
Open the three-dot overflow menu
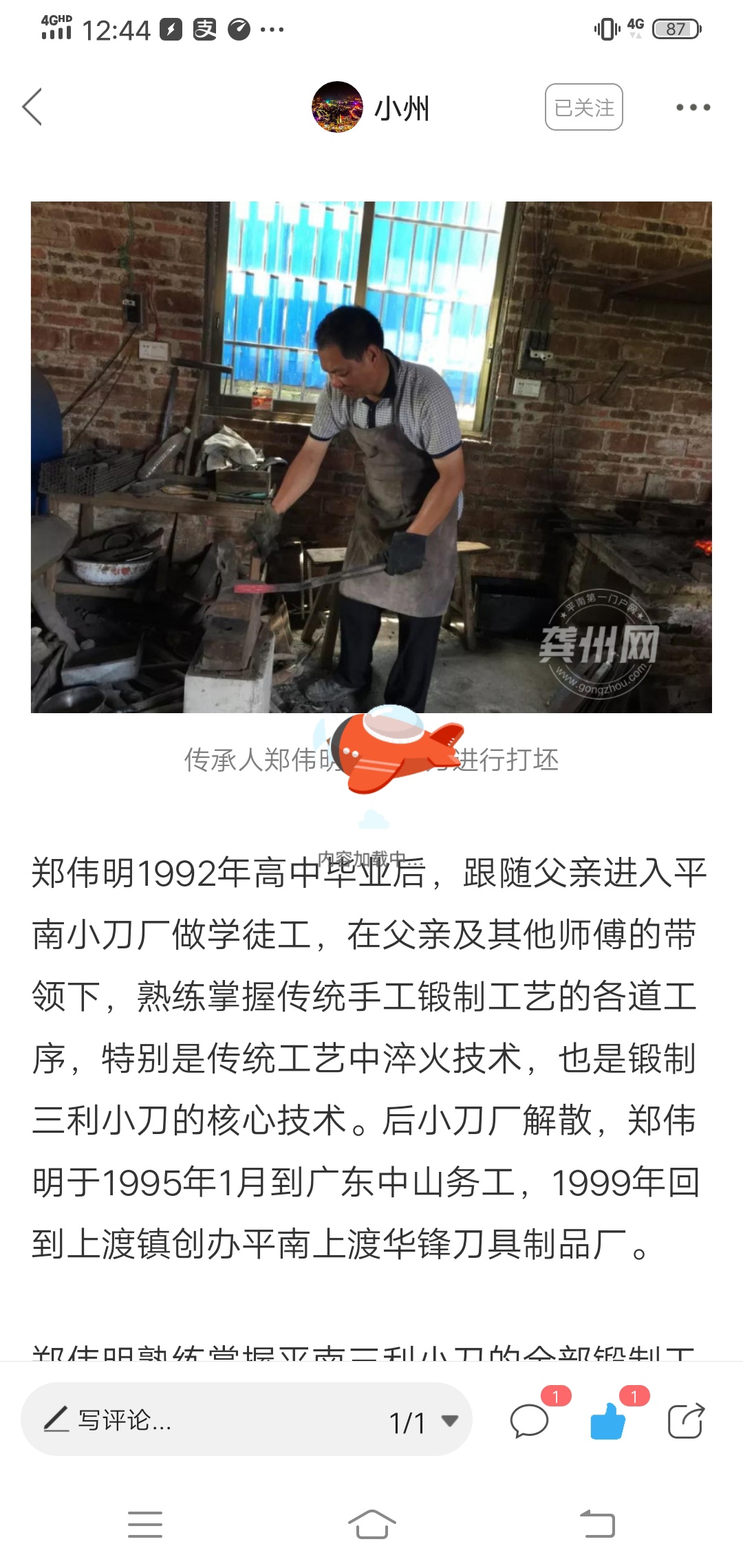click(x=692, y=107)
